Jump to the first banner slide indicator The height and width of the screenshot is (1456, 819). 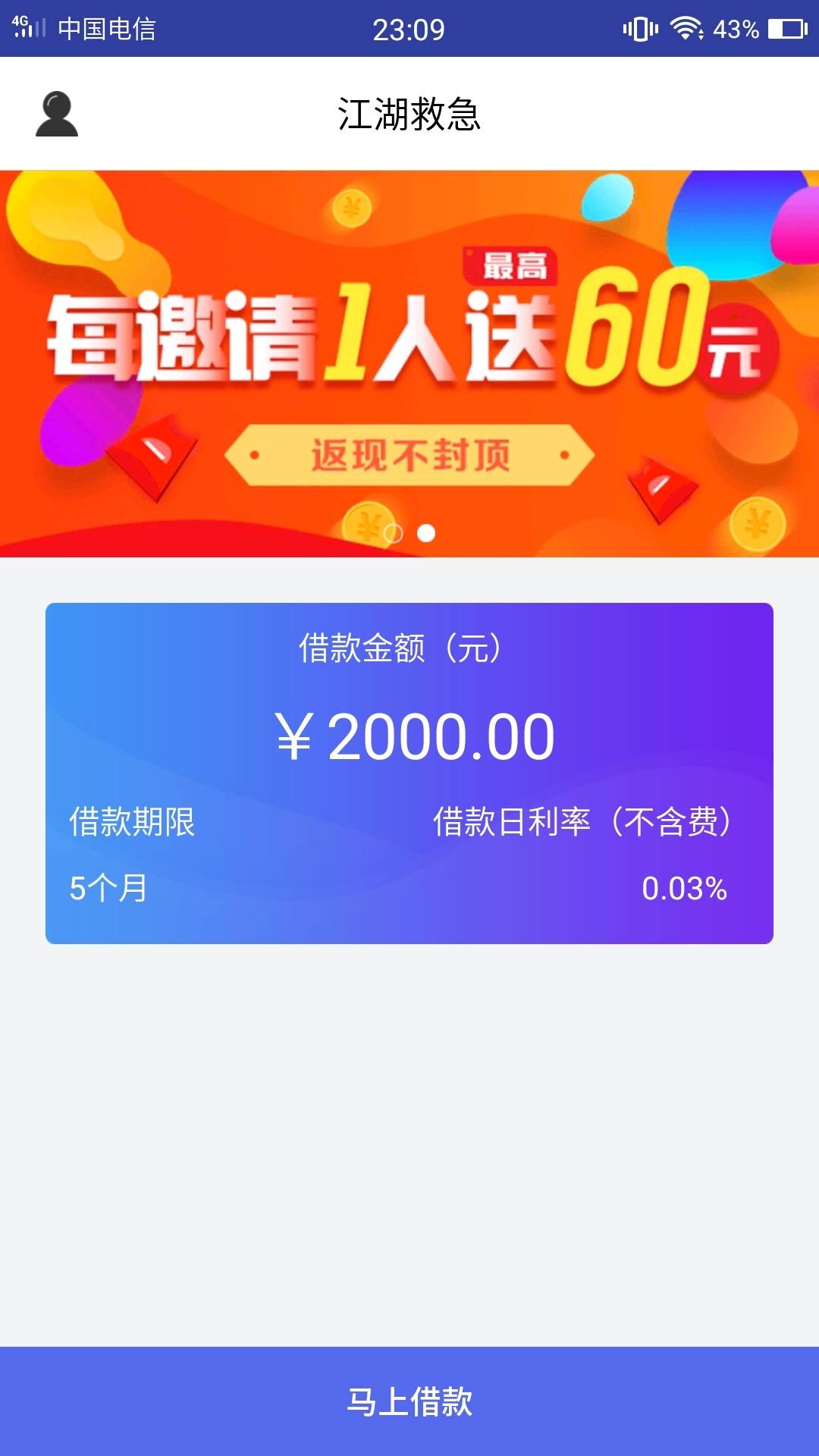(394, 534)
